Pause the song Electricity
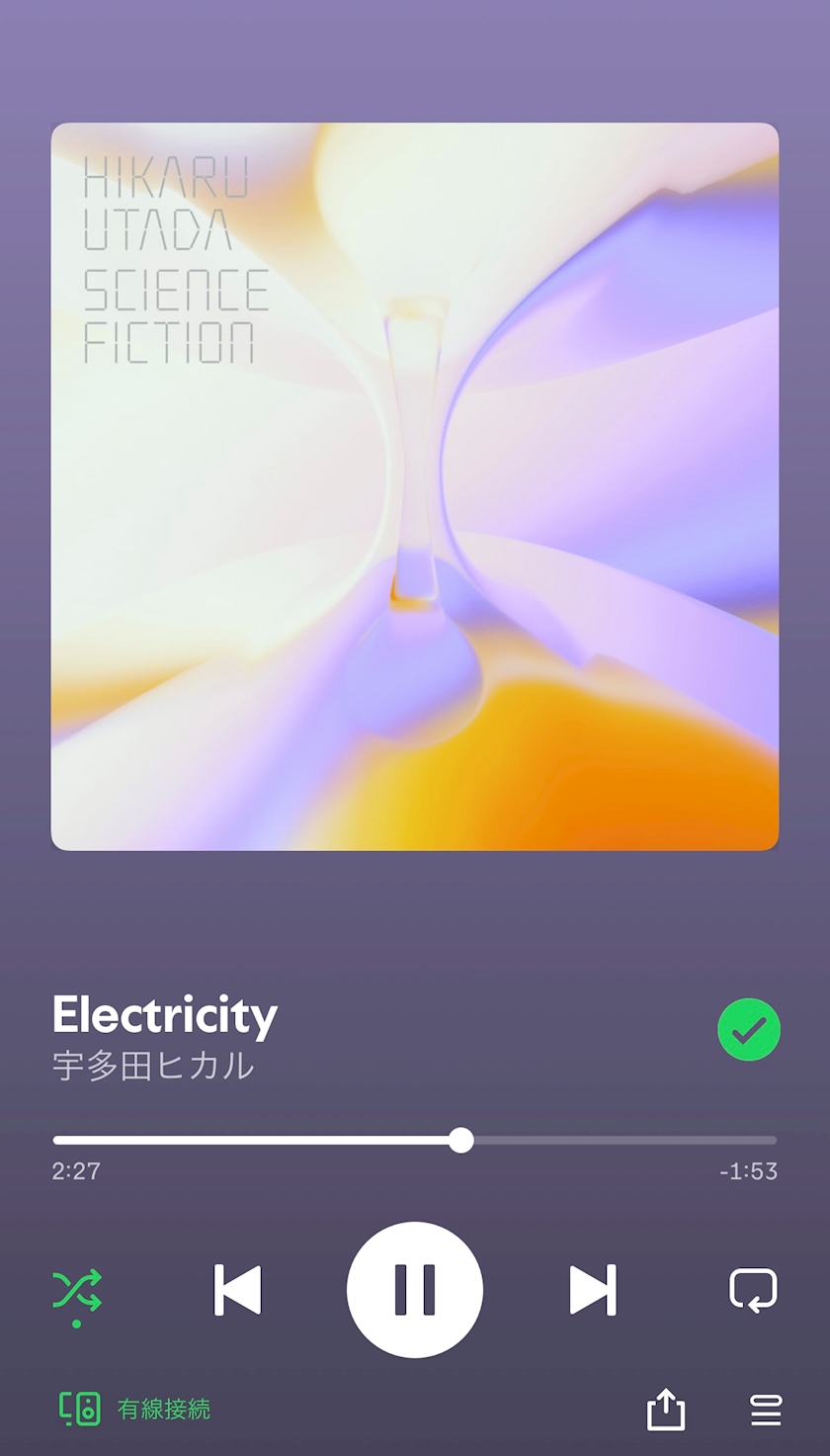 point(415,1290)
